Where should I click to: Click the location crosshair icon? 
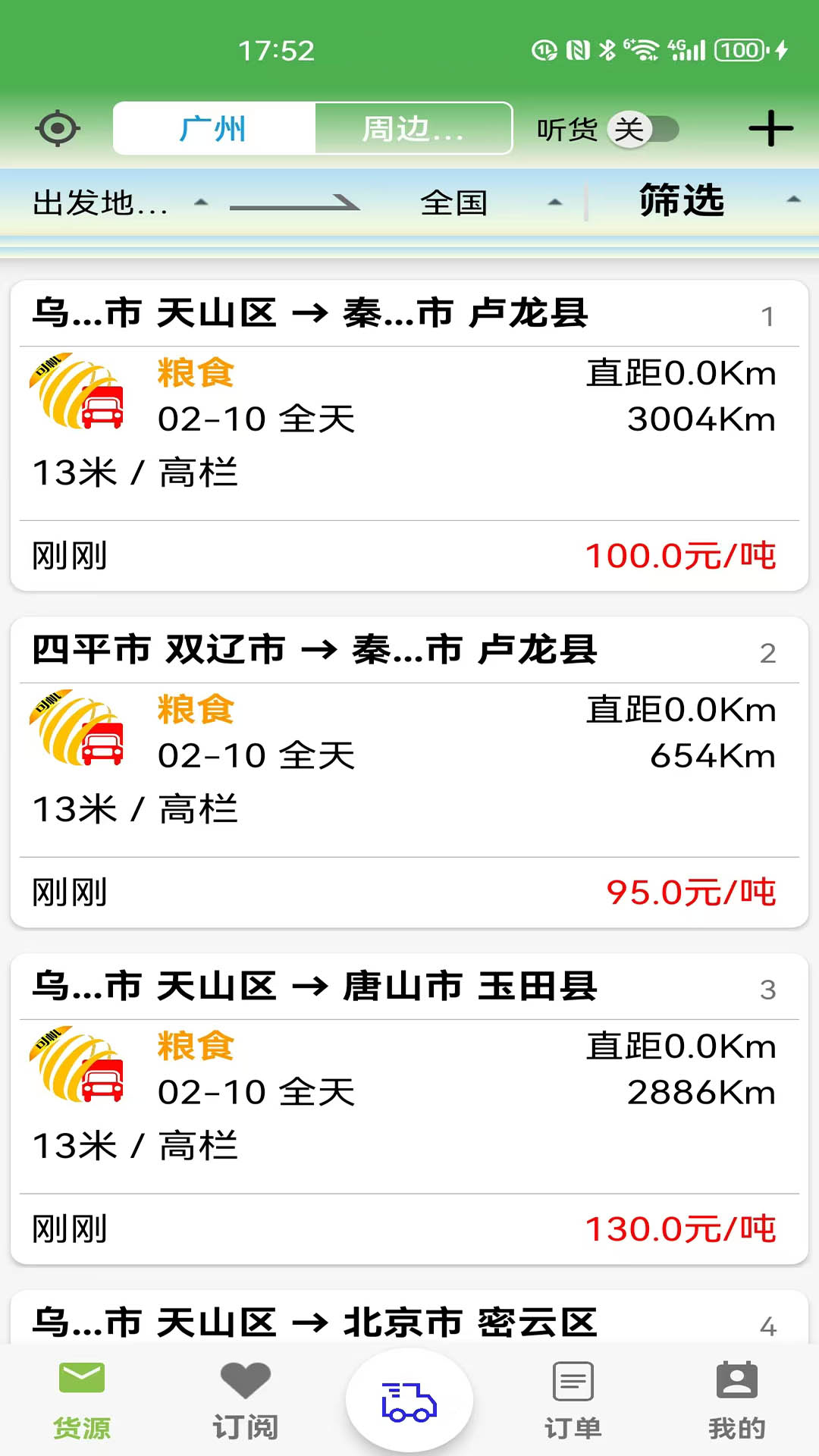coord(57,127)
